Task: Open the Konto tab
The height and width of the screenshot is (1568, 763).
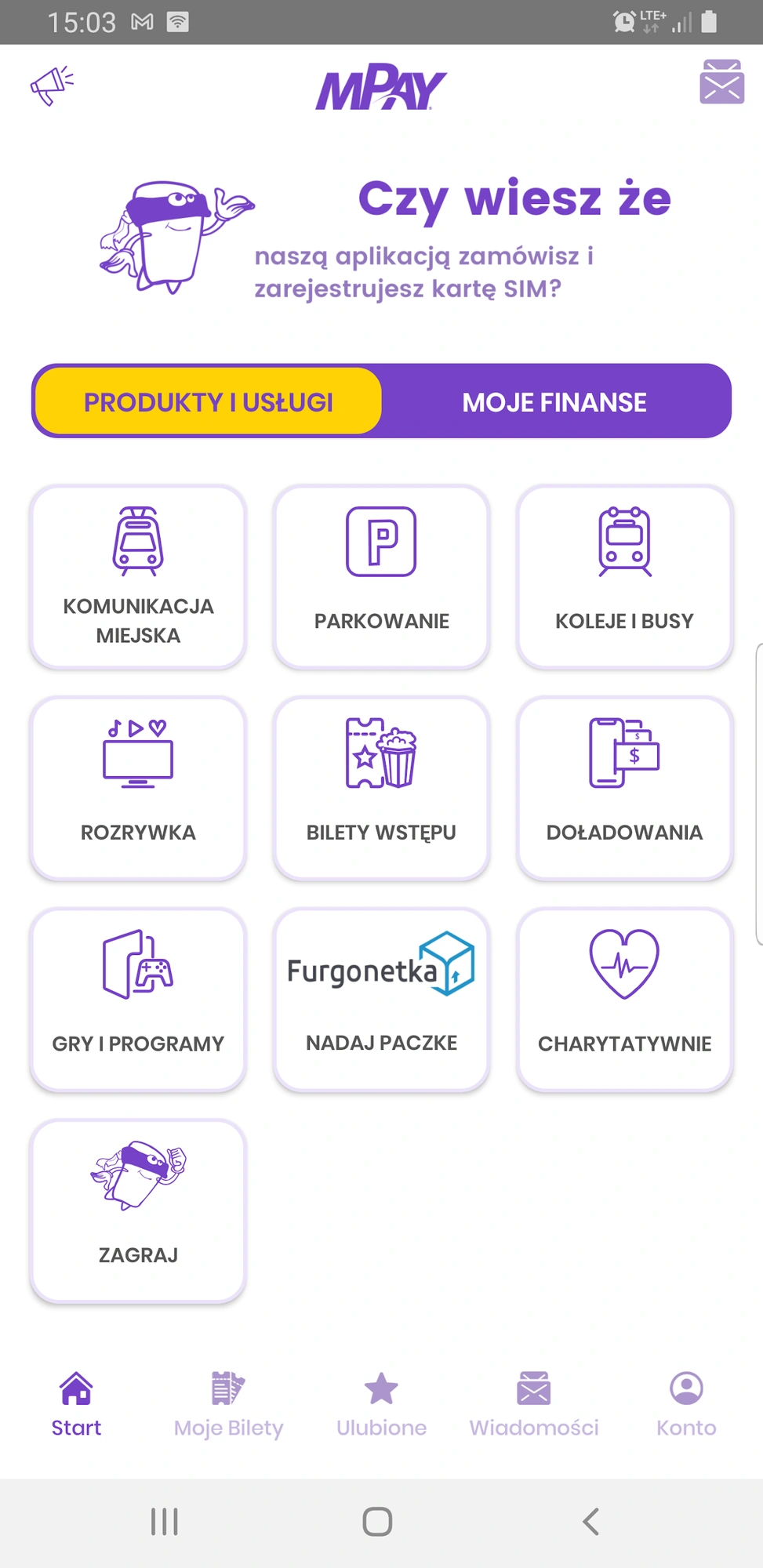Action: [x=686, y=1404]
